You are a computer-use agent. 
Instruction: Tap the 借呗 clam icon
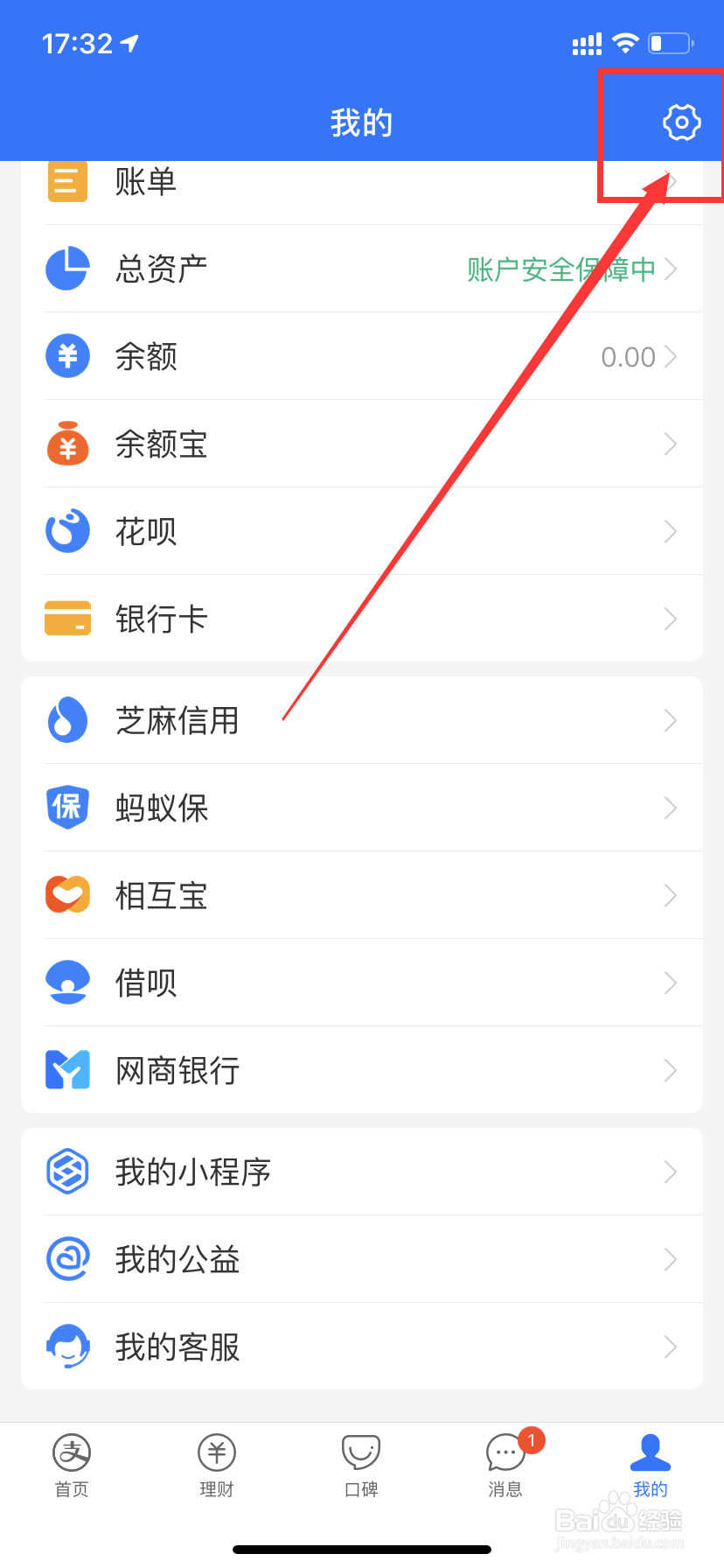pyautogui.click(x=67, y=982)
